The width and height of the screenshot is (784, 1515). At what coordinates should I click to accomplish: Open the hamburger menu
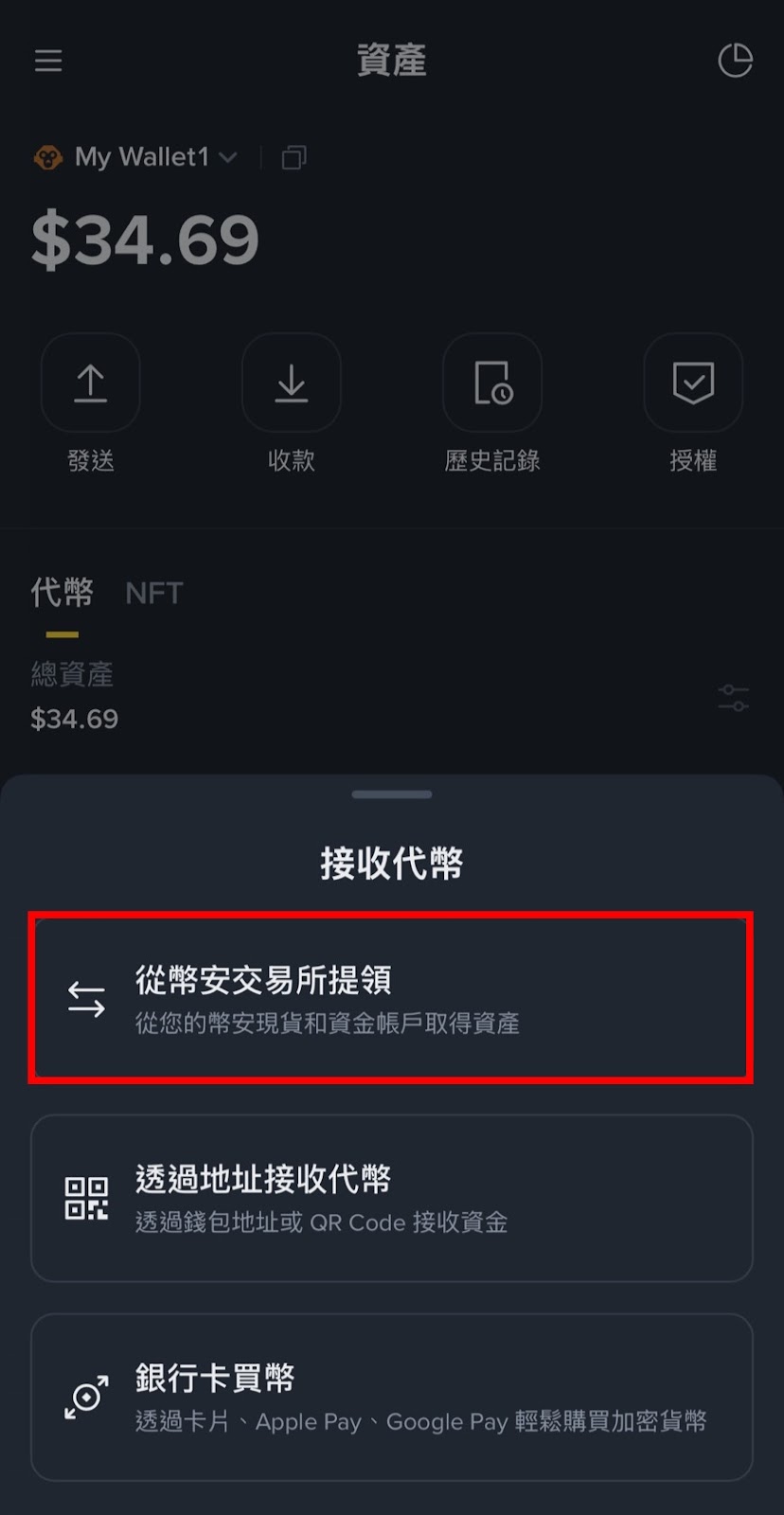pos(48,61)
